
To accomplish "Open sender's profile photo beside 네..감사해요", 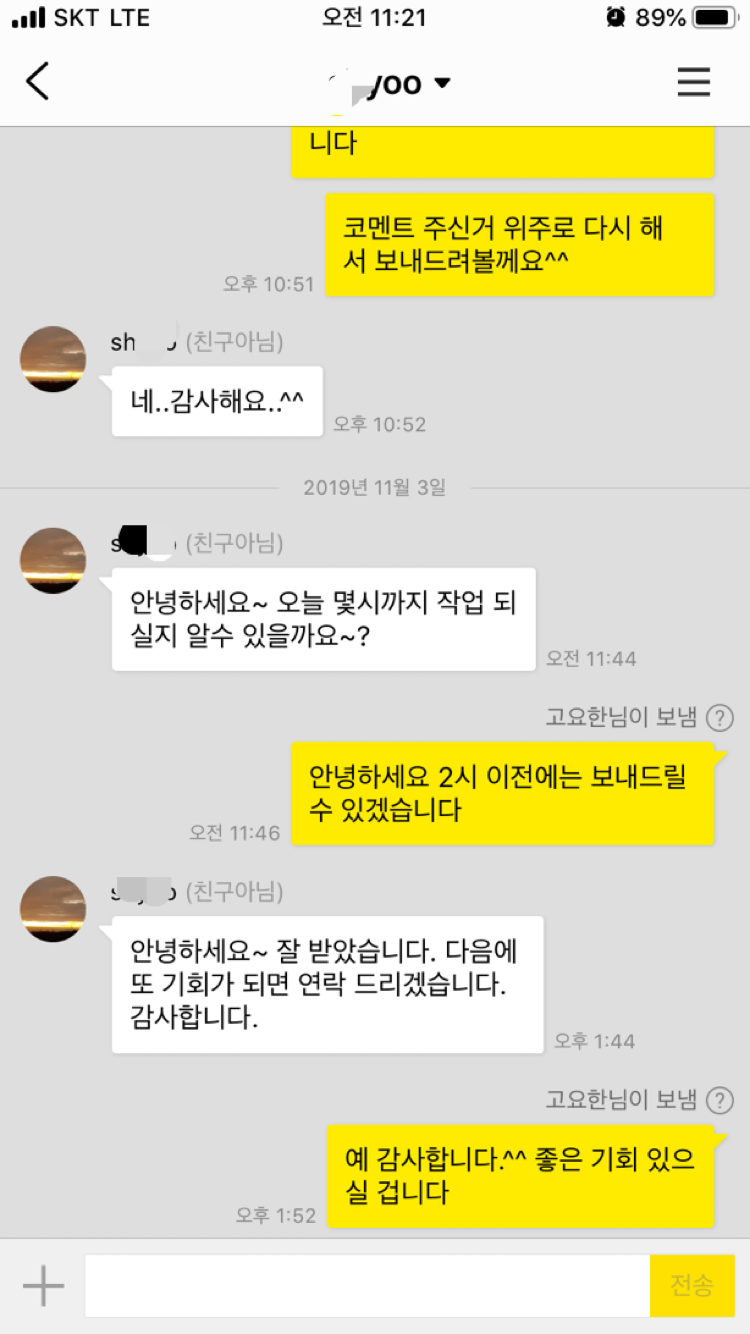I will 53,359.
